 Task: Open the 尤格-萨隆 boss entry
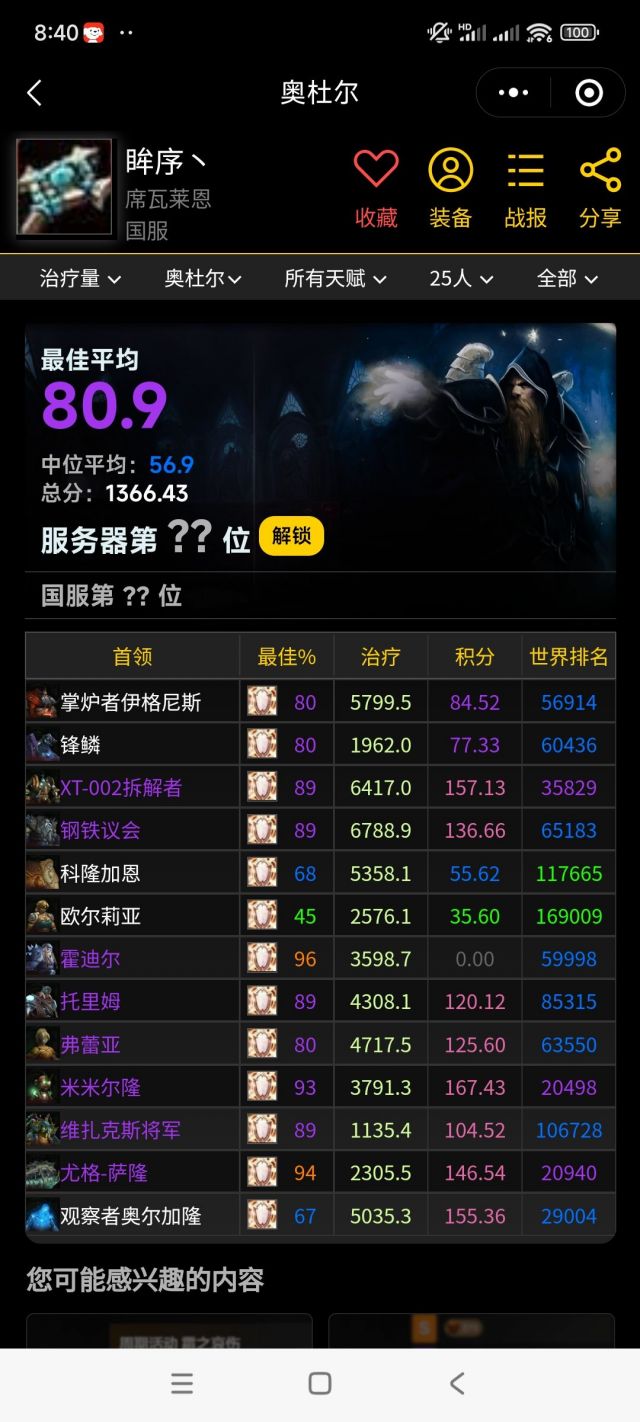[104, 1173]
